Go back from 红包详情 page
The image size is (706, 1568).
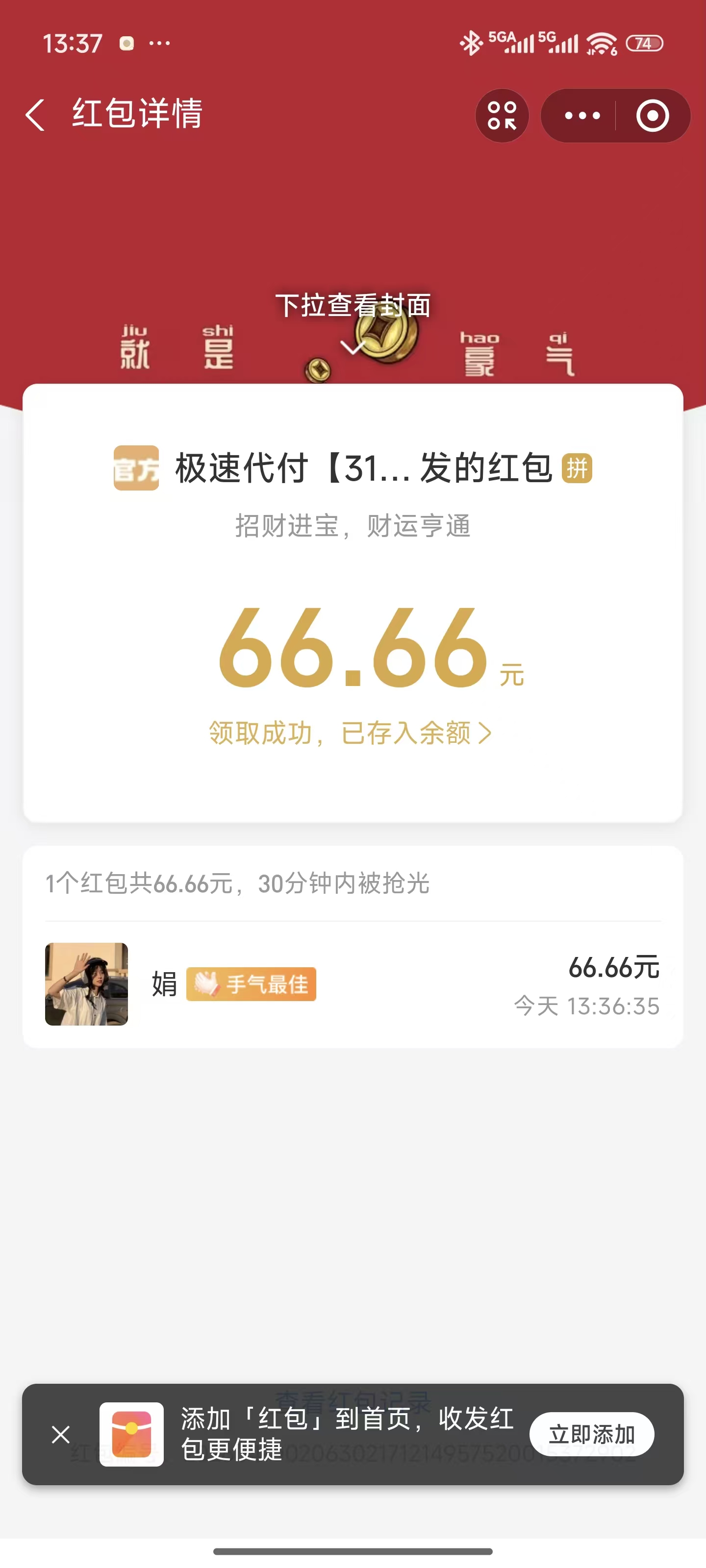(35, 115)
